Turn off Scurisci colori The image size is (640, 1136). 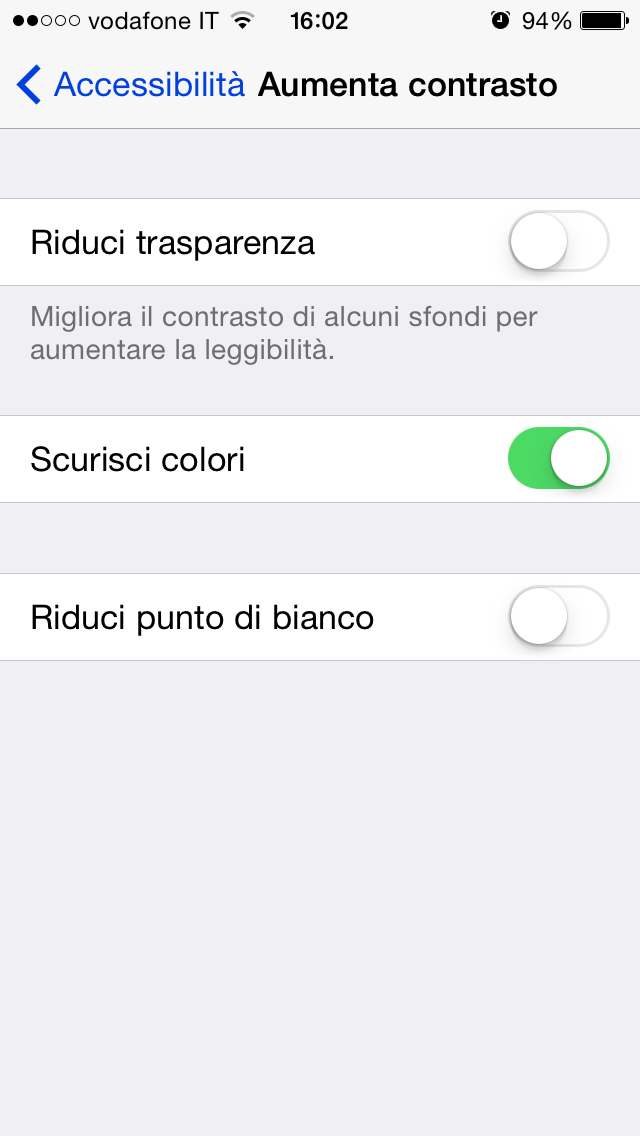tap(558, 459)
